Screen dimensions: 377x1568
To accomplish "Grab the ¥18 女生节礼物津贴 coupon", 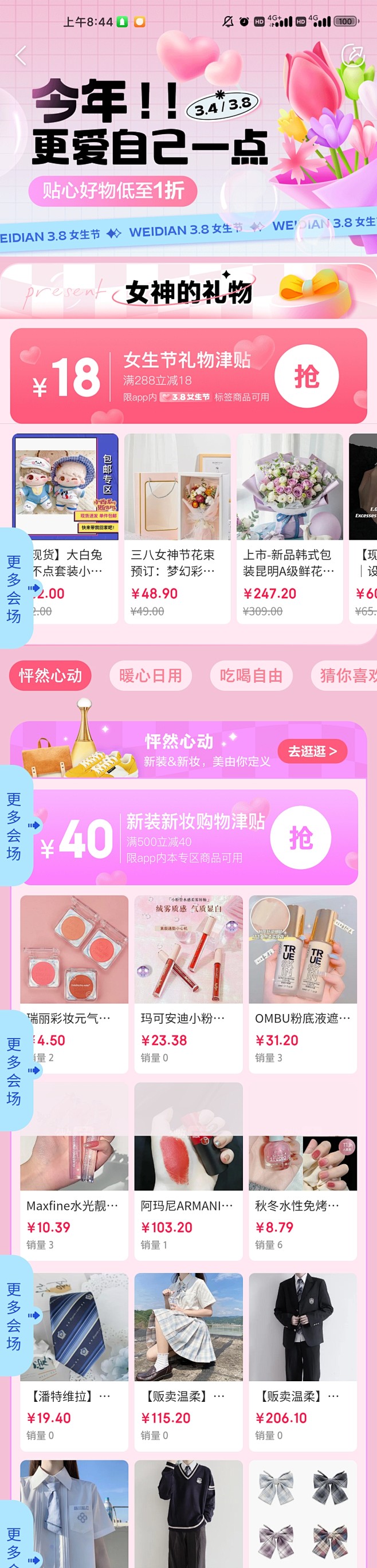I will [x=306, y=377].
